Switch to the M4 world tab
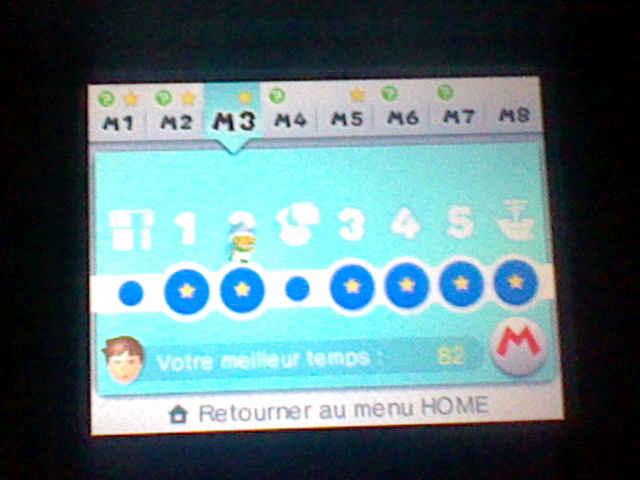The height and width of the screenshot is (480, 640). (x=290, y=119)
